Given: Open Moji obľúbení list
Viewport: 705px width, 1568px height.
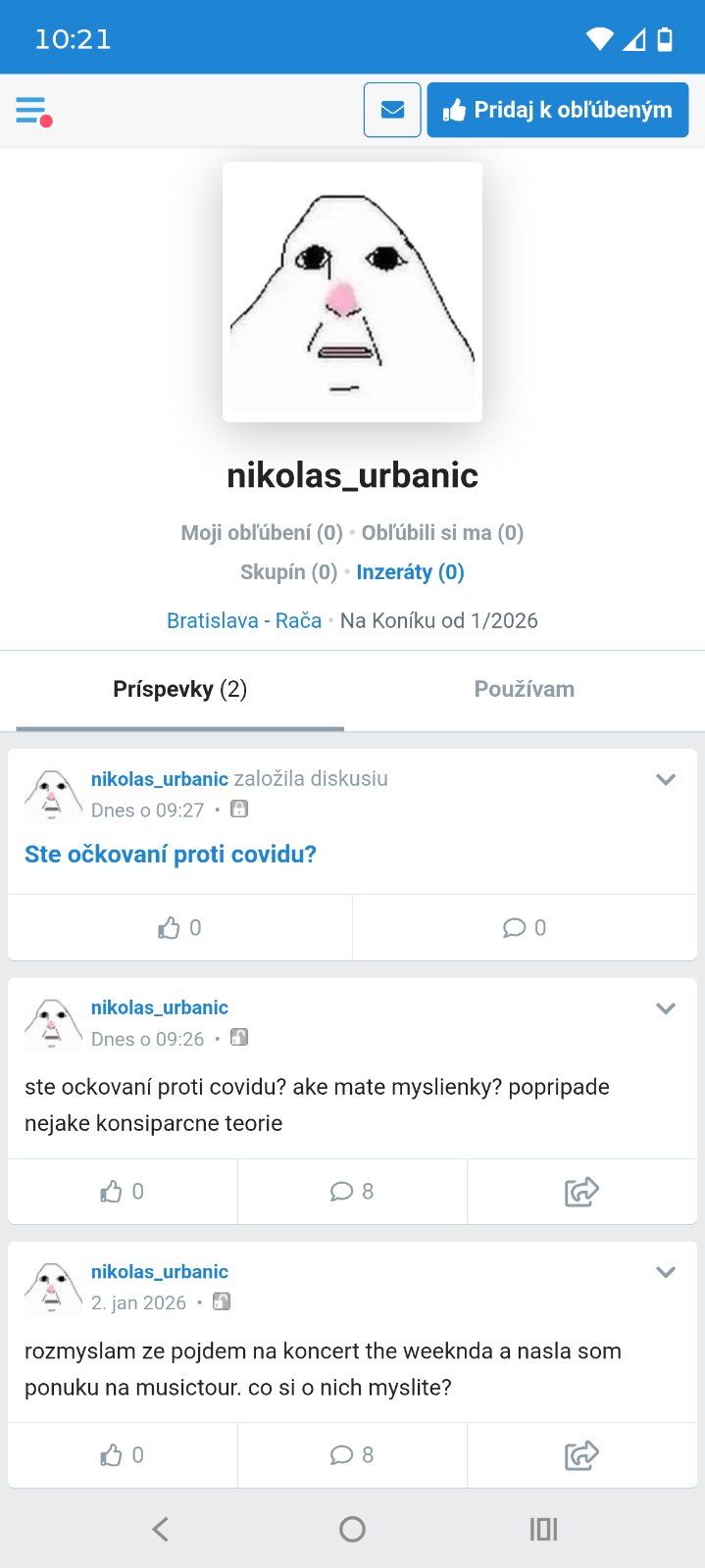Looking at the screenshot, I should tap(262, 533).
